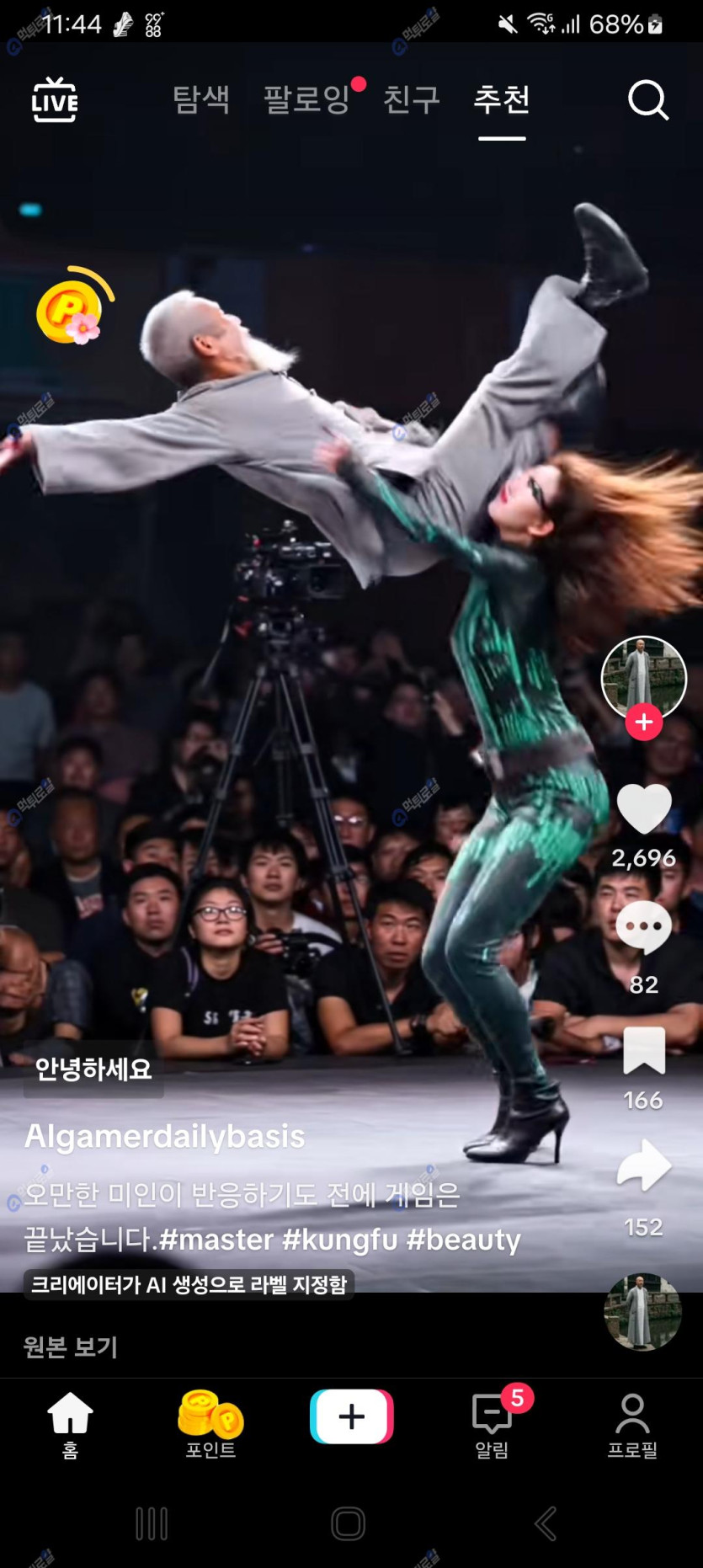Switch to the 탐색 tab
This screenshot has height=1568, width=703.
pyautogui.click(x=201, y=100)
